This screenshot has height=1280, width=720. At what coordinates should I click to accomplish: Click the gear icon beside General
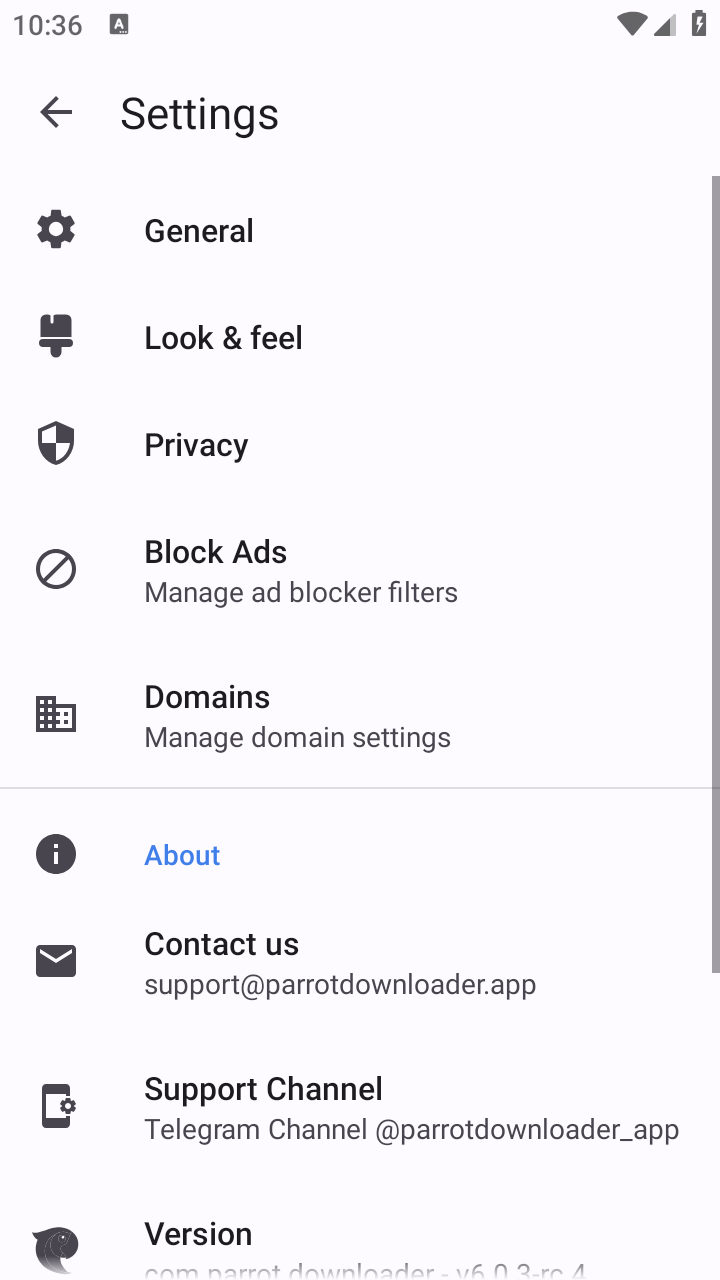(x=55, y=229)
